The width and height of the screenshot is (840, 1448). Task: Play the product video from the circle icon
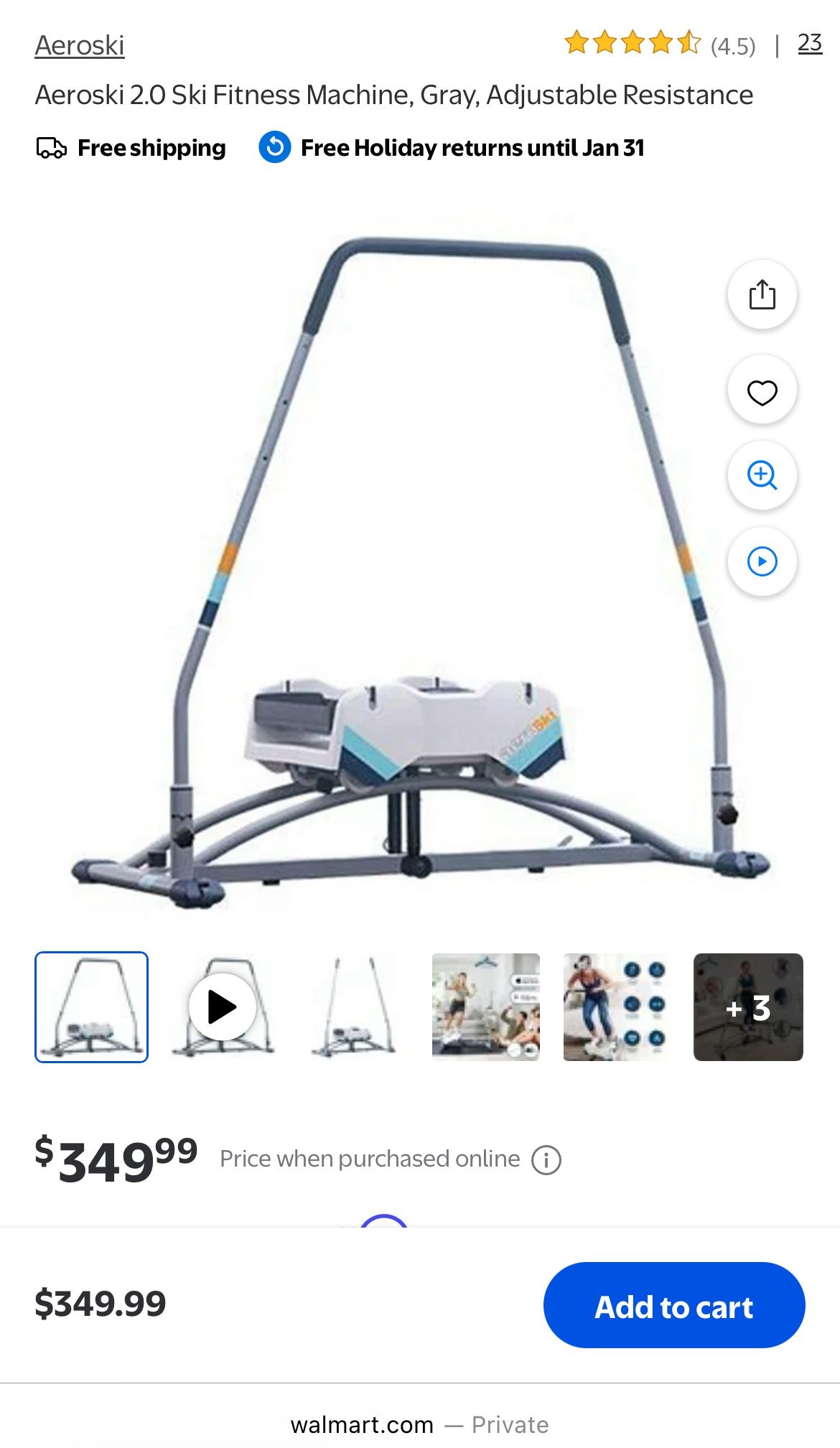click(x=761, y=561)
